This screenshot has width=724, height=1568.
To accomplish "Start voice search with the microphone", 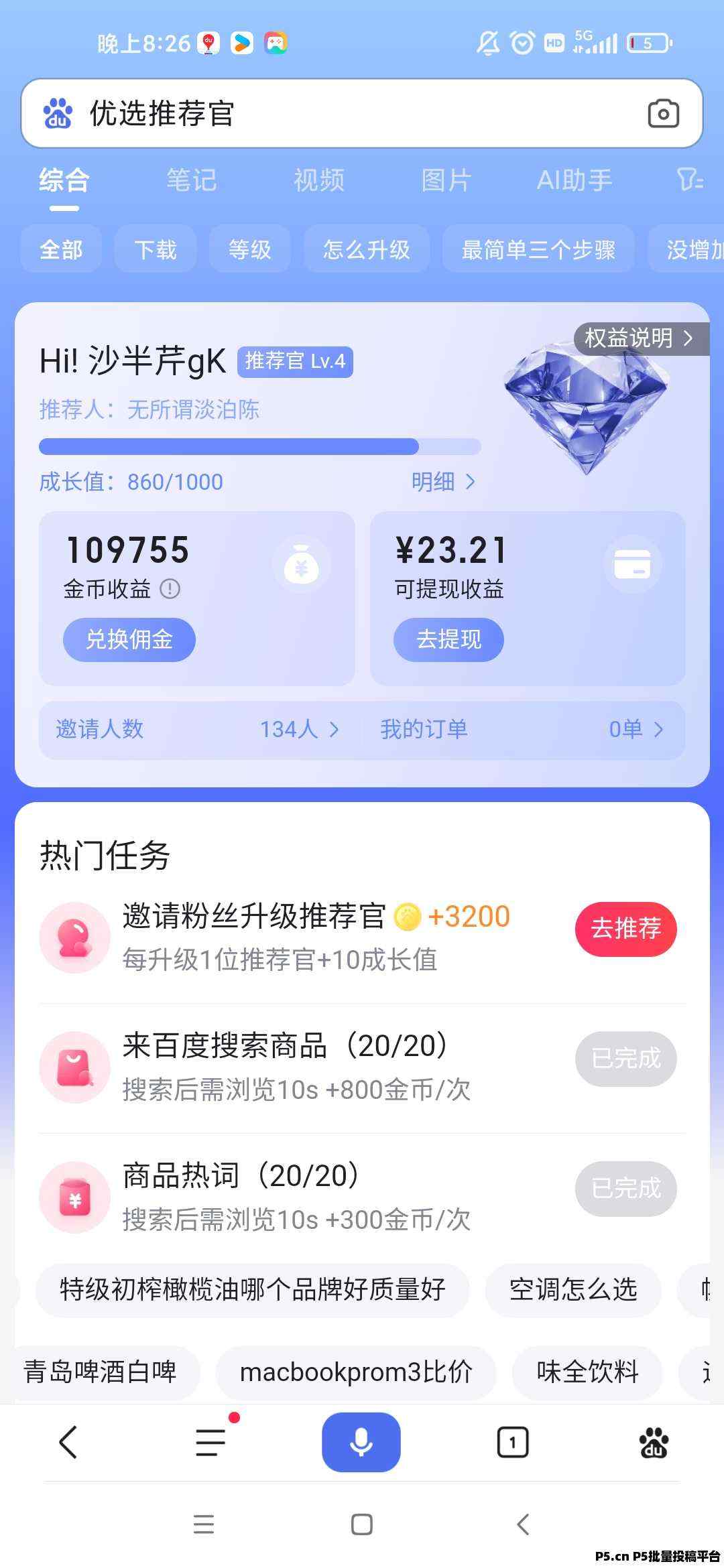I will tap(361, 1442).
